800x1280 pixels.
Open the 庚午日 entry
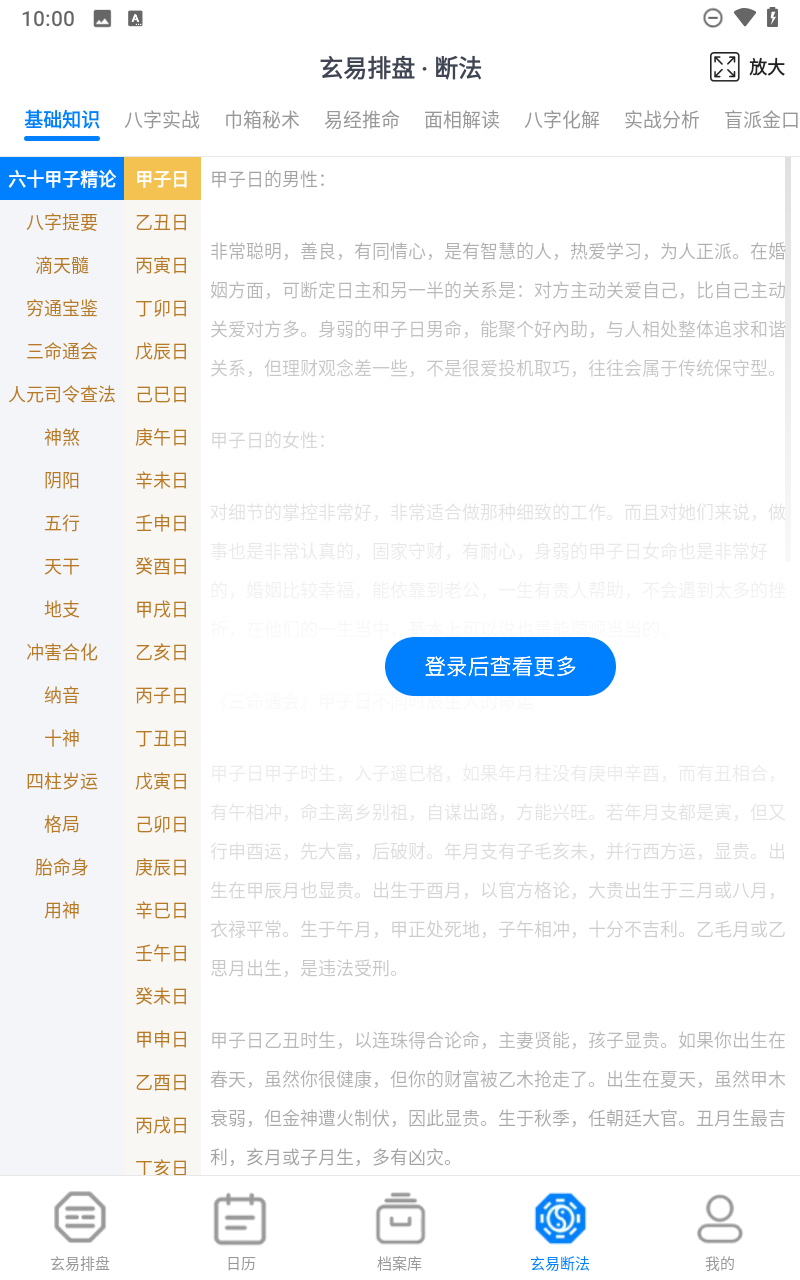tap(162, 437)
